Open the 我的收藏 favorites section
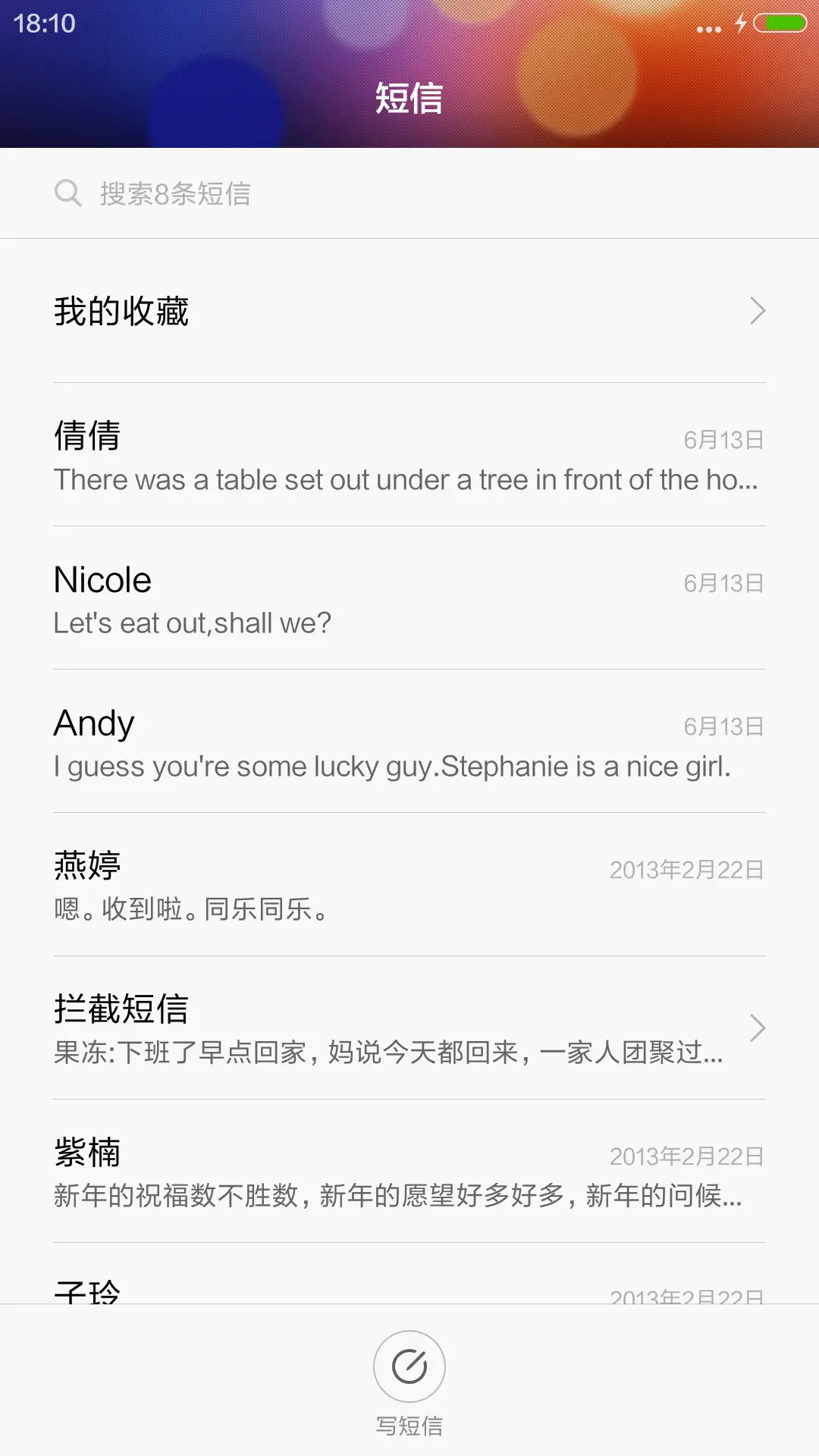The height and width of the screenshot is (1456, 819). tap(303, 311)
